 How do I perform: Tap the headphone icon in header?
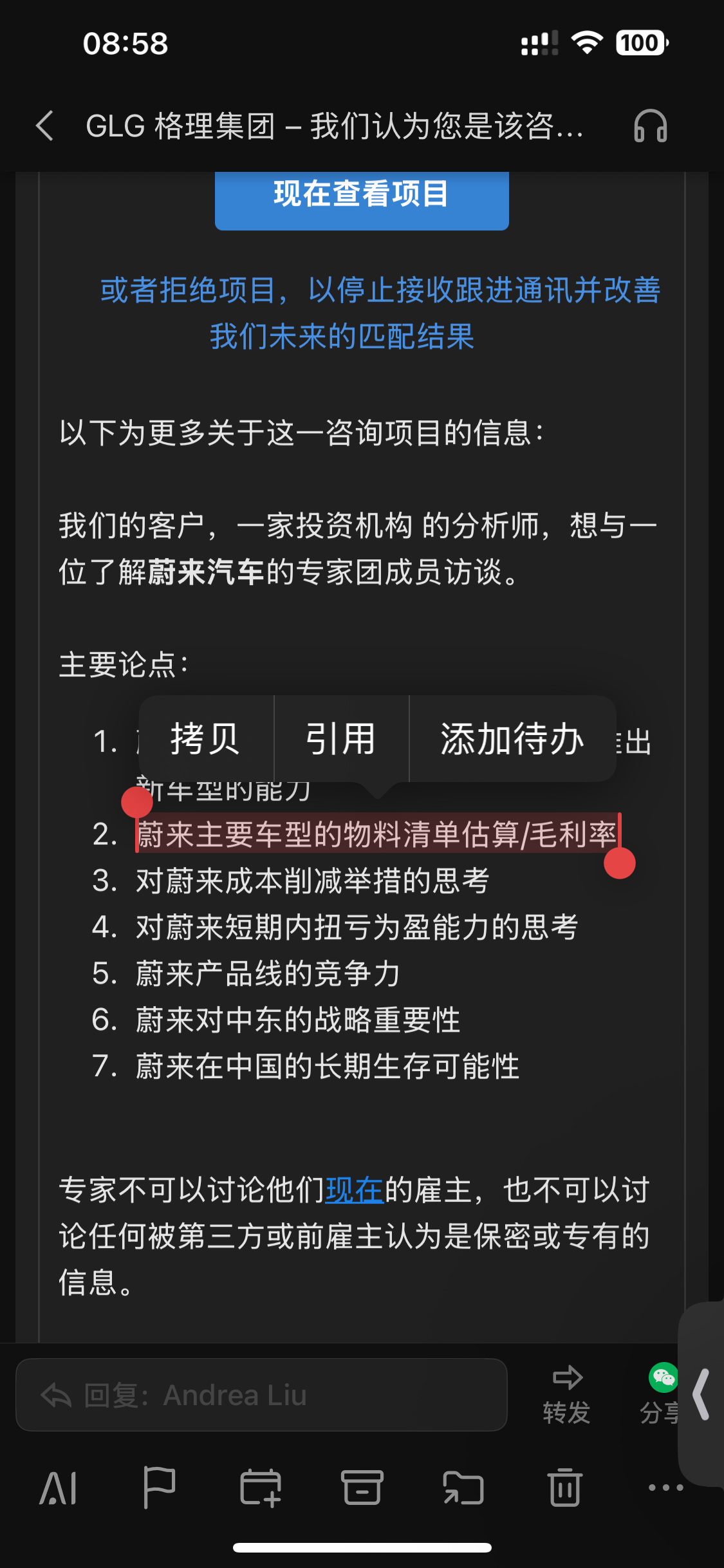pyautogui.click(x=650, y=126)
